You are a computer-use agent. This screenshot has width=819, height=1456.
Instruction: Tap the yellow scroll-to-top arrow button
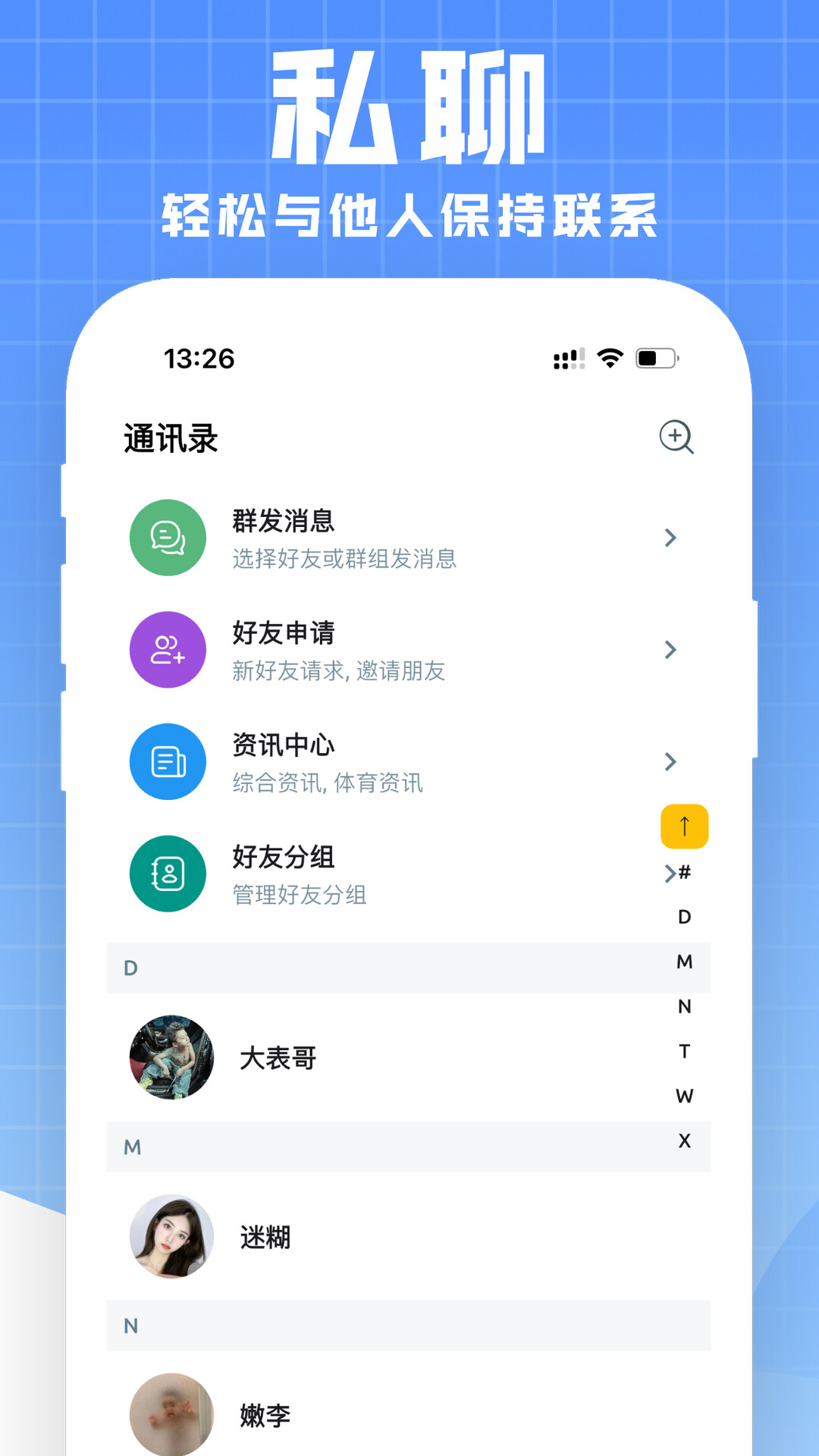coord(685,825)
